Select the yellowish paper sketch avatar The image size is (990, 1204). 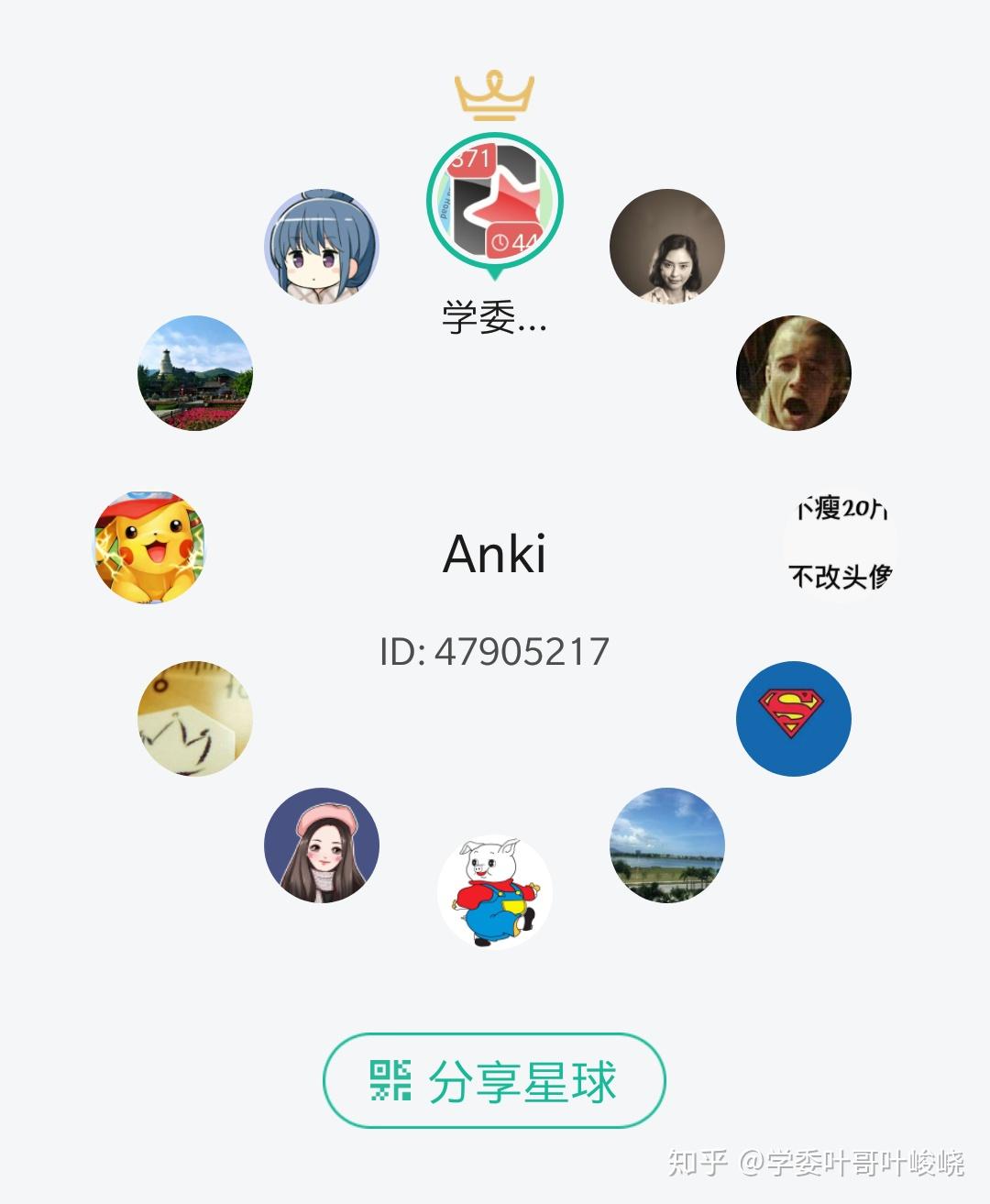195,718
